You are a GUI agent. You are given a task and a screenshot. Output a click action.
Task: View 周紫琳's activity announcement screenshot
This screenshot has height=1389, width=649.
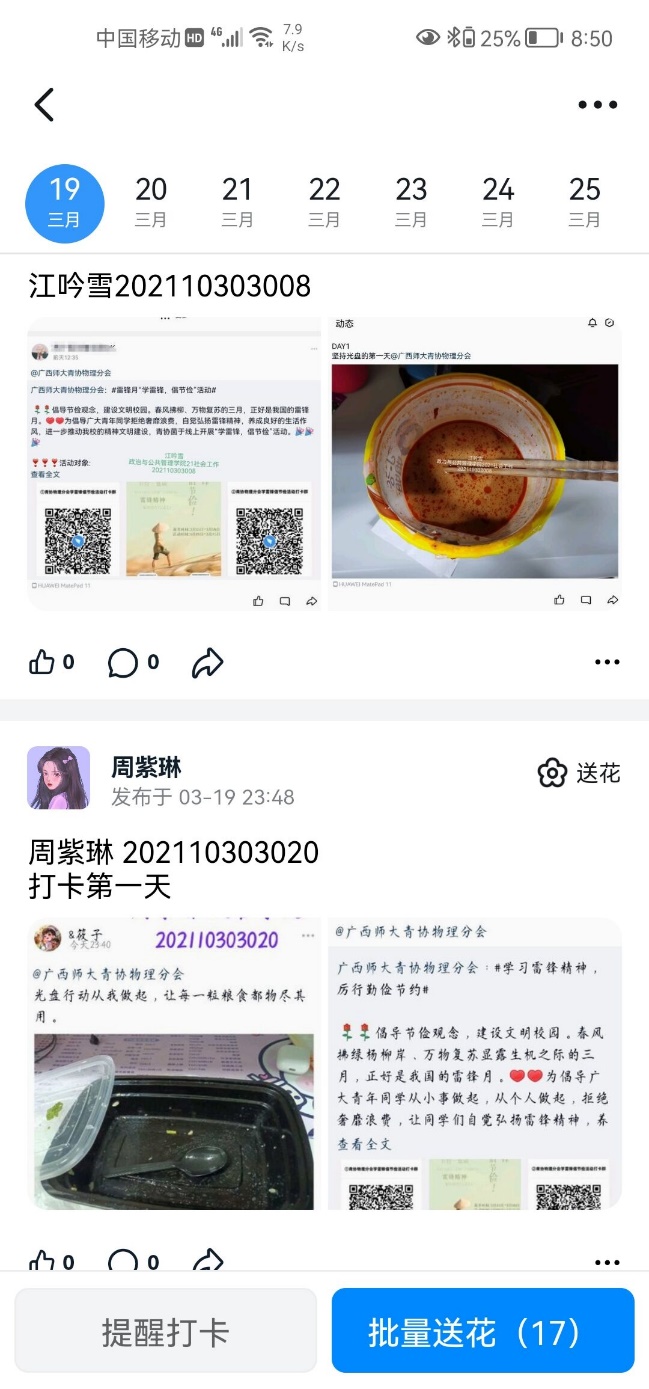coord(475,1063)
